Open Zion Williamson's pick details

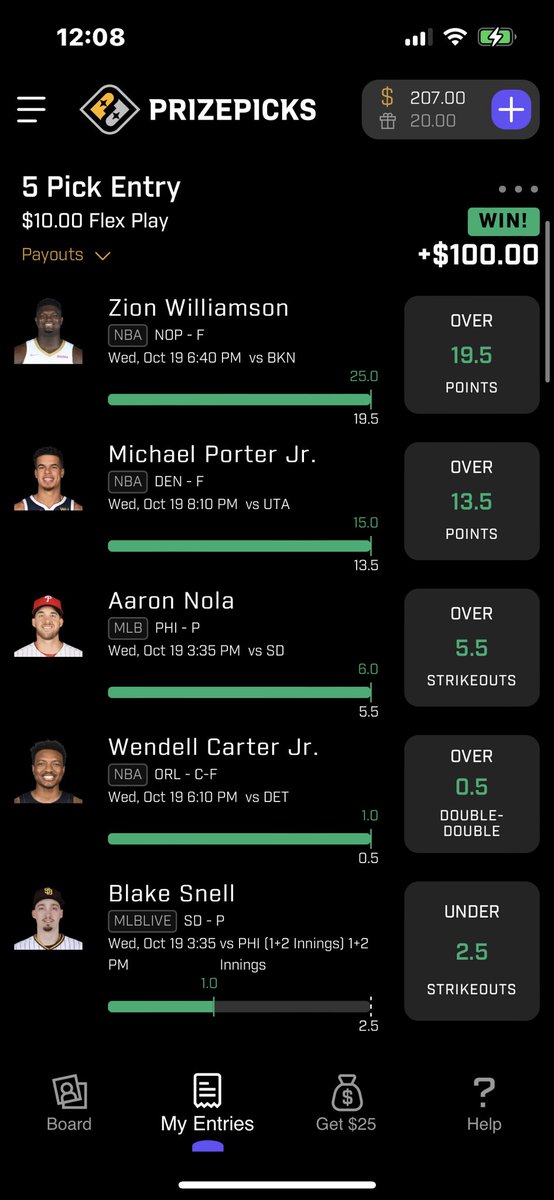coord(277,356)
